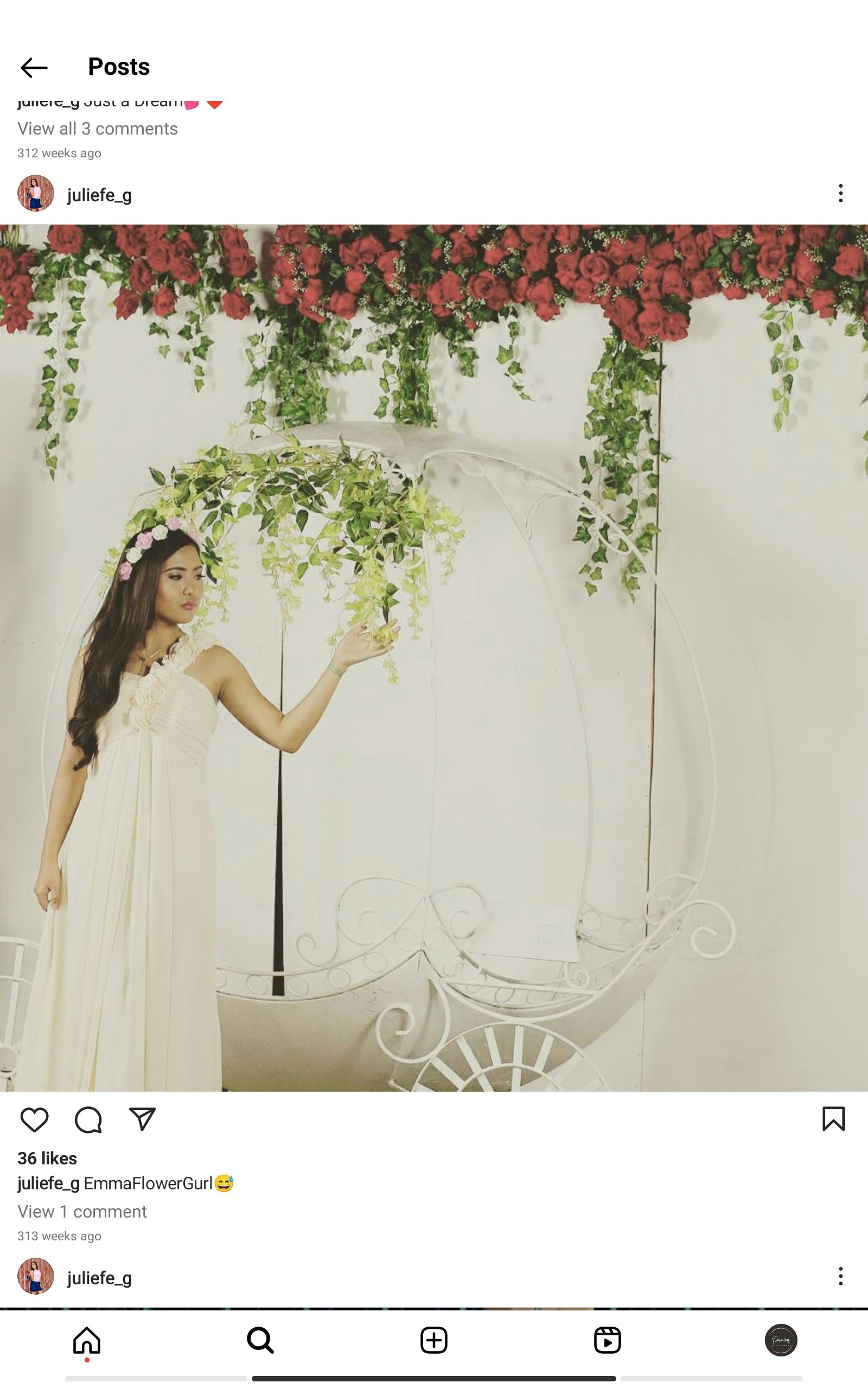Open juliefe_g profile from the post caption
Viewport: 868px width, 1389px height.
[48, 1183]
